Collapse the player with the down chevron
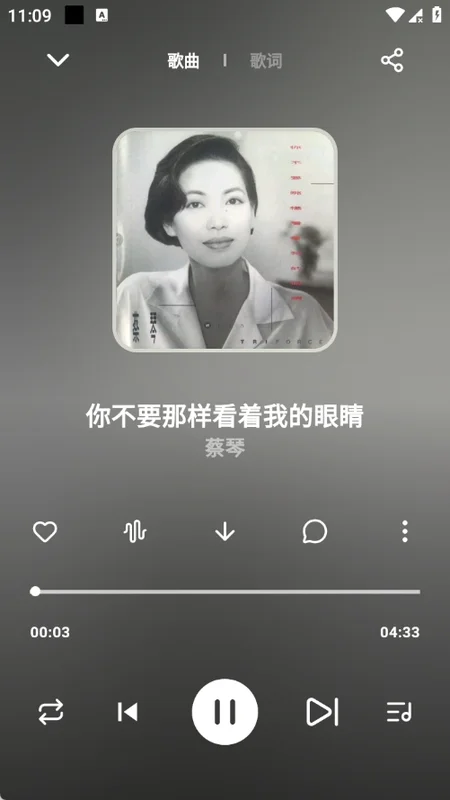This screenshot has width=450, height=800. click(58, 60)
